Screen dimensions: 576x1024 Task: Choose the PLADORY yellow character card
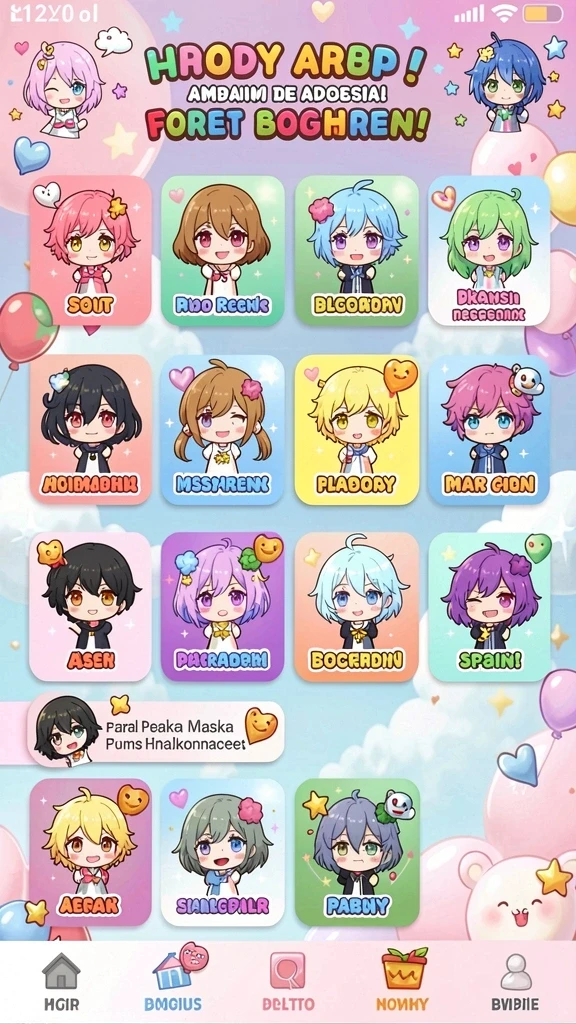[357, 430]
